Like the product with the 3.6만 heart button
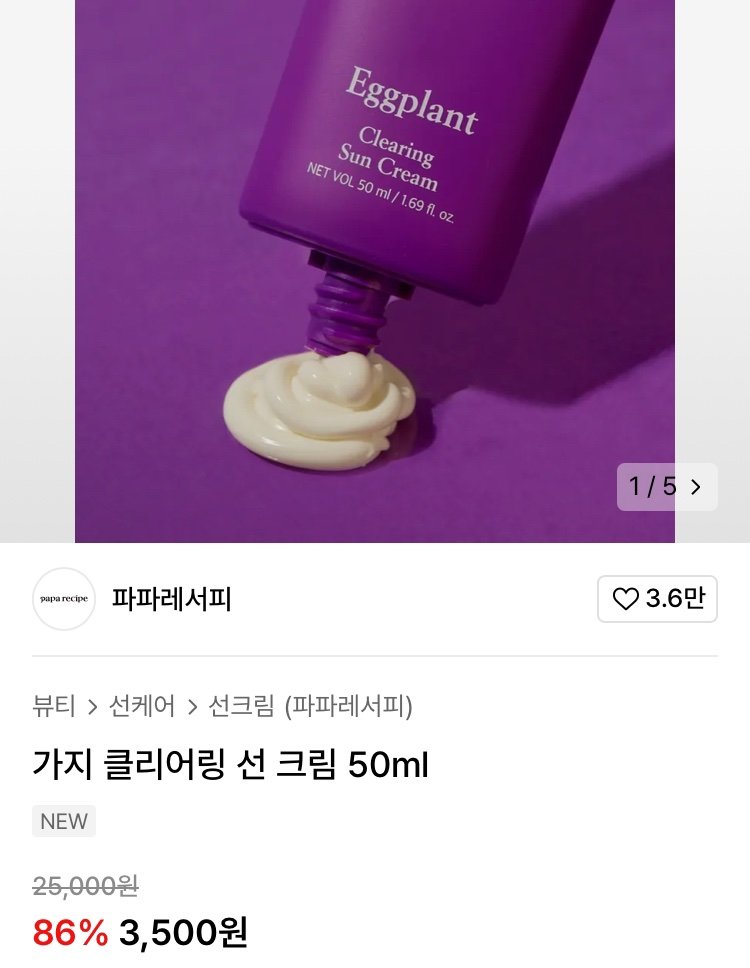The height and width of the screenshot is (968, 750). click(x=657, y=599)
